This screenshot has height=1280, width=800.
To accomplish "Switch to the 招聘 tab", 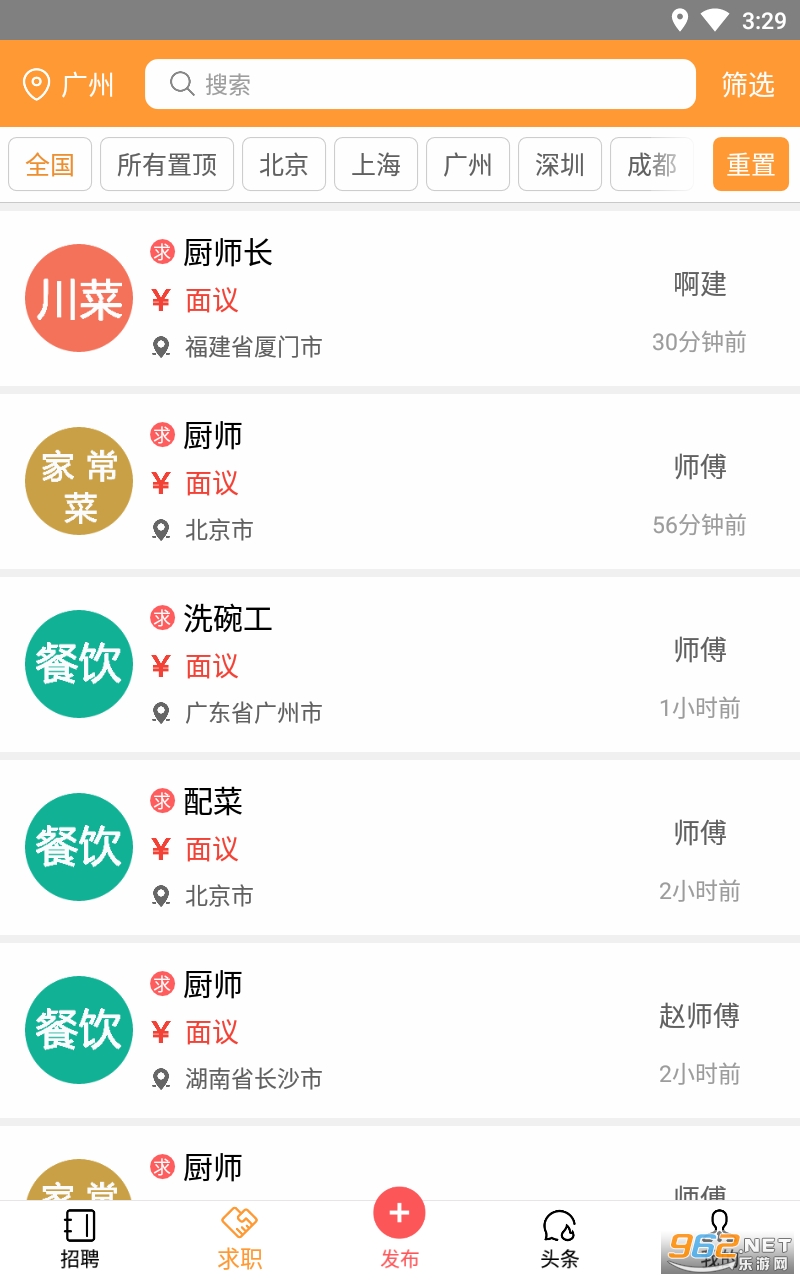I will click(80, 1238).
